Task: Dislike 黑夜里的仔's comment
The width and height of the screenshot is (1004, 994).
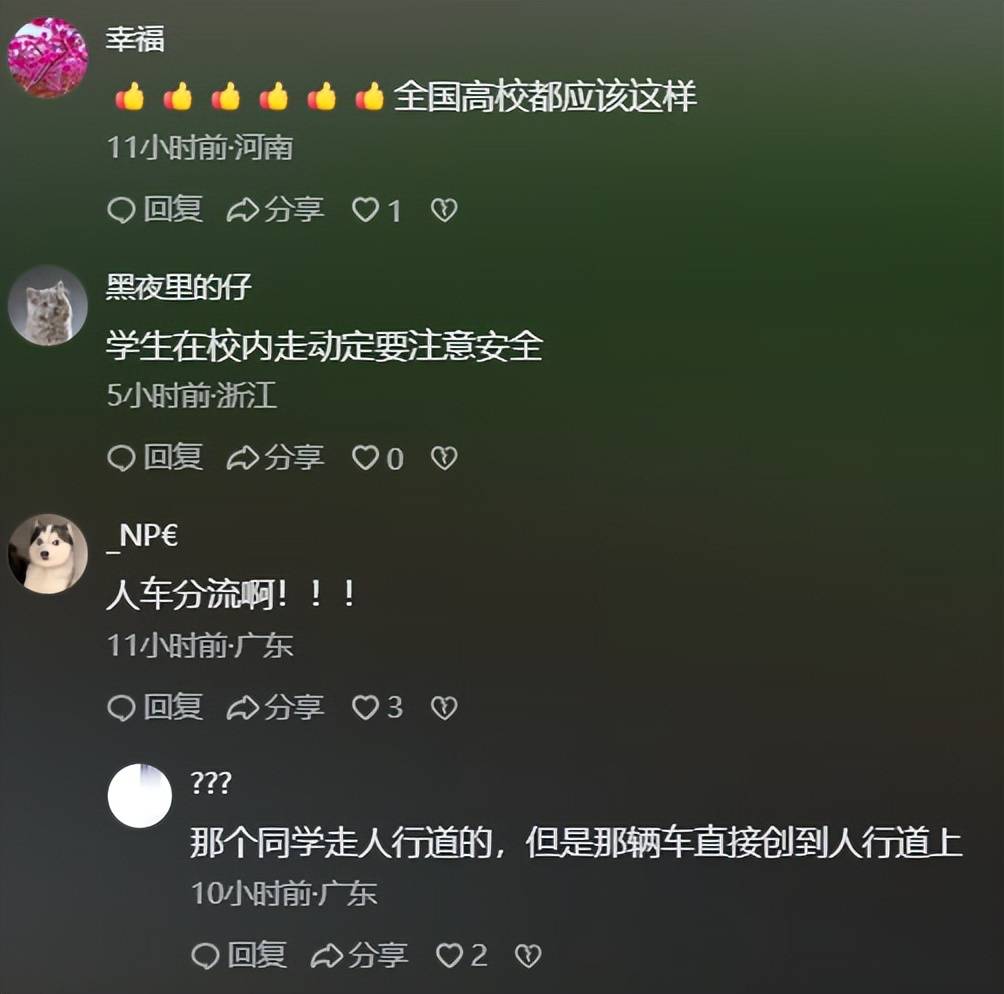Action: 444,458
